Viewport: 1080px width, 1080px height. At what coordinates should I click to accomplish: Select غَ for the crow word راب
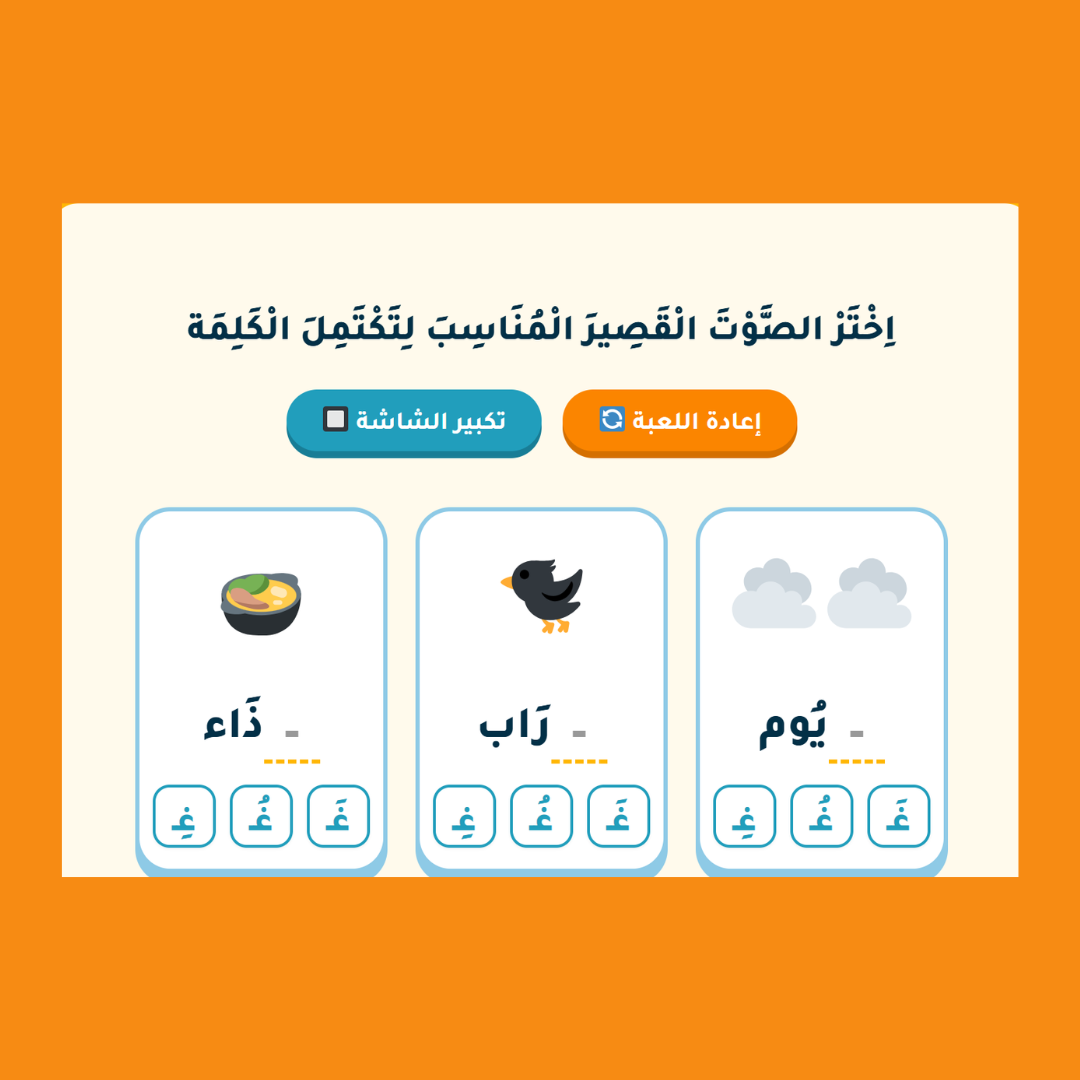click(x=619, y=816)
